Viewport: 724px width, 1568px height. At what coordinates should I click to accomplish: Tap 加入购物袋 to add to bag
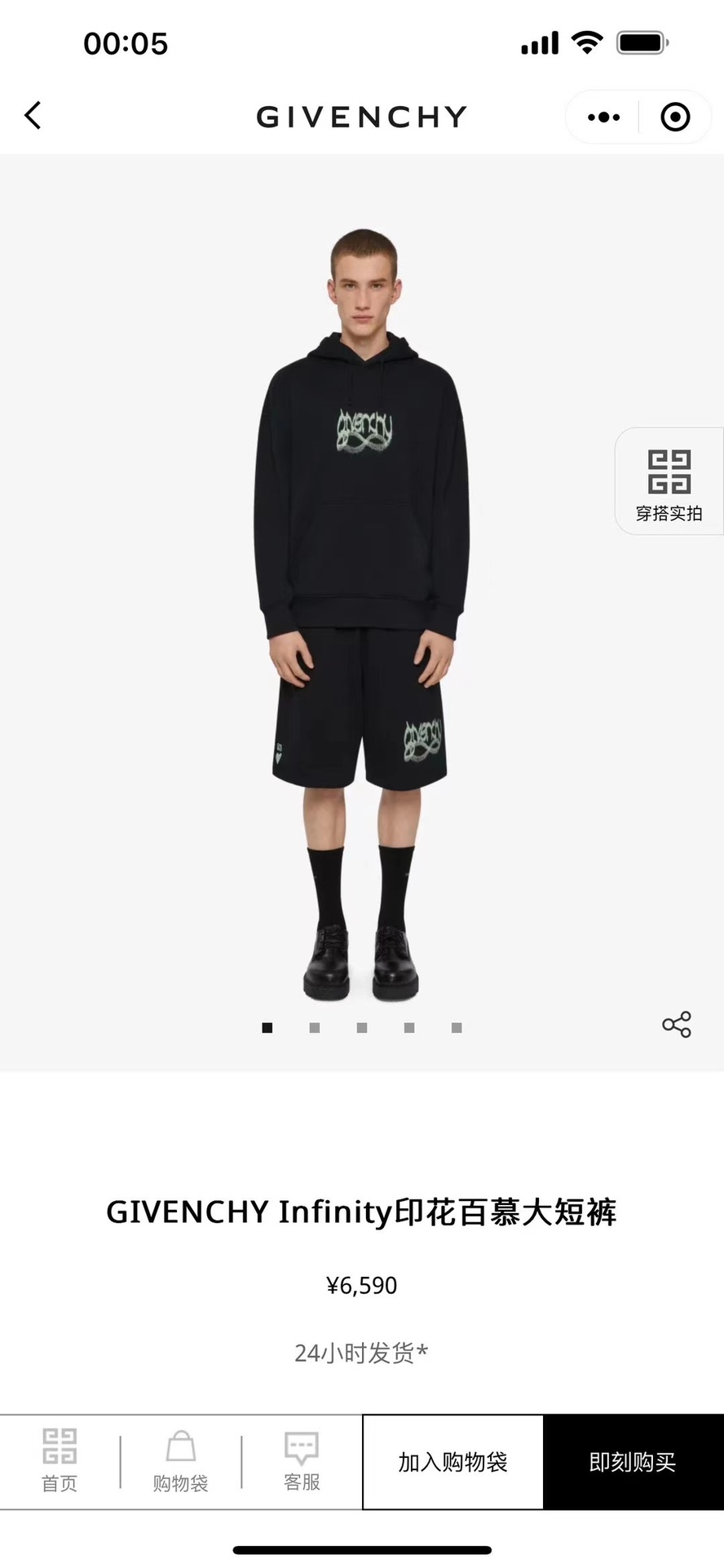[x=452, y=1462]
